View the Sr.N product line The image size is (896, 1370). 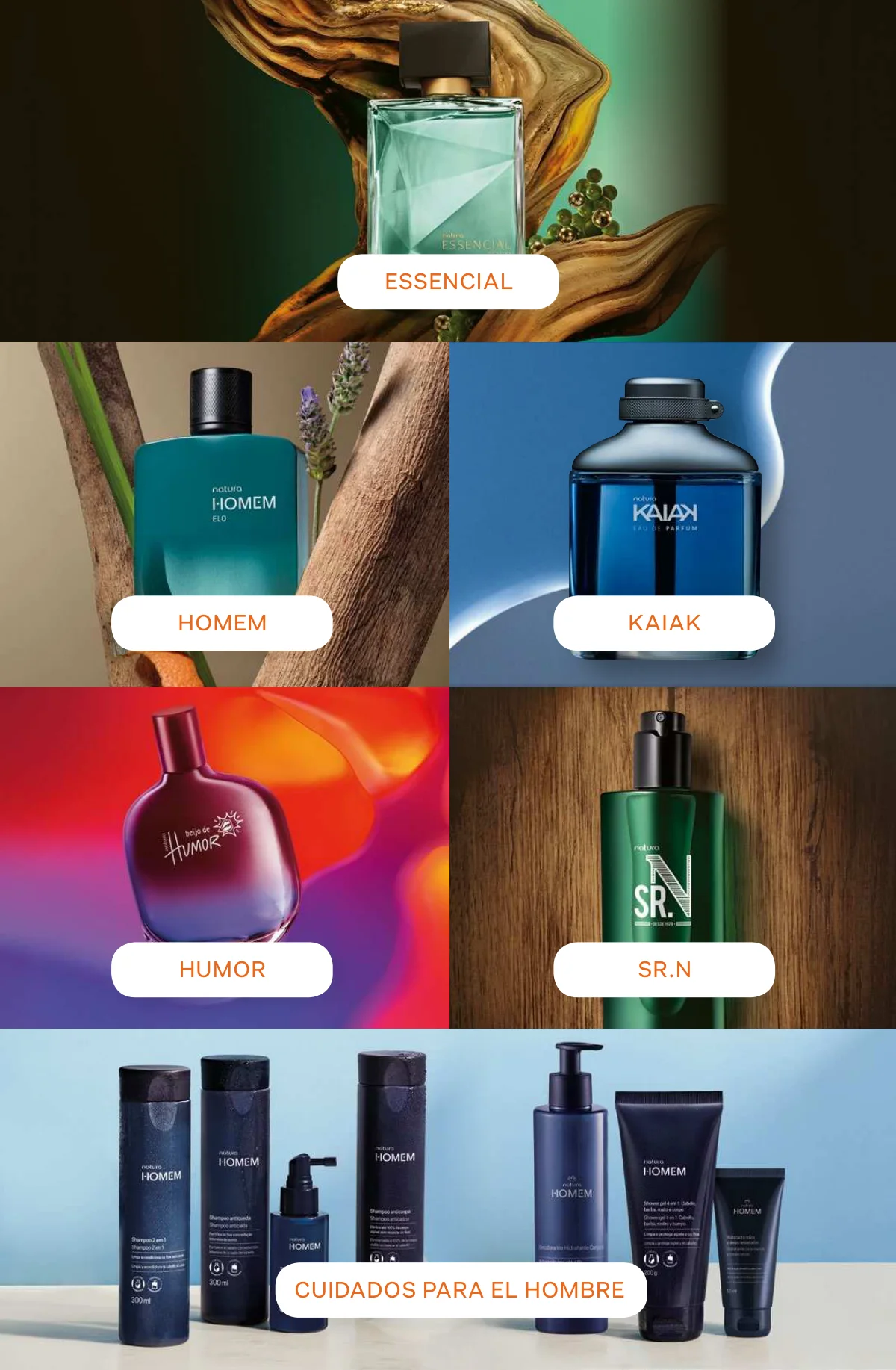(x=664, y=970)
